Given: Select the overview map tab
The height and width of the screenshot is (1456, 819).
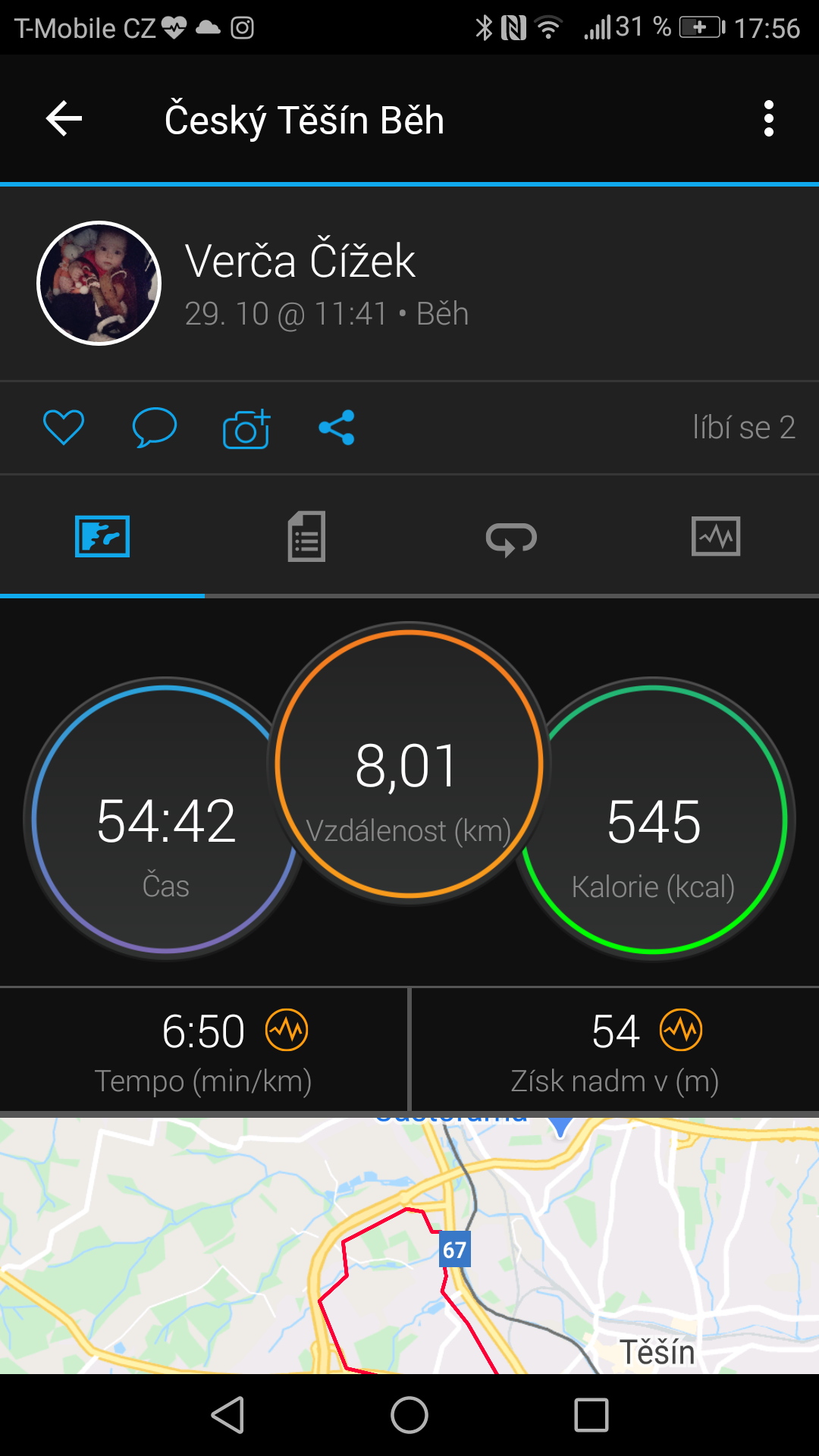Looking at the screenshot, I should [102, 537].
